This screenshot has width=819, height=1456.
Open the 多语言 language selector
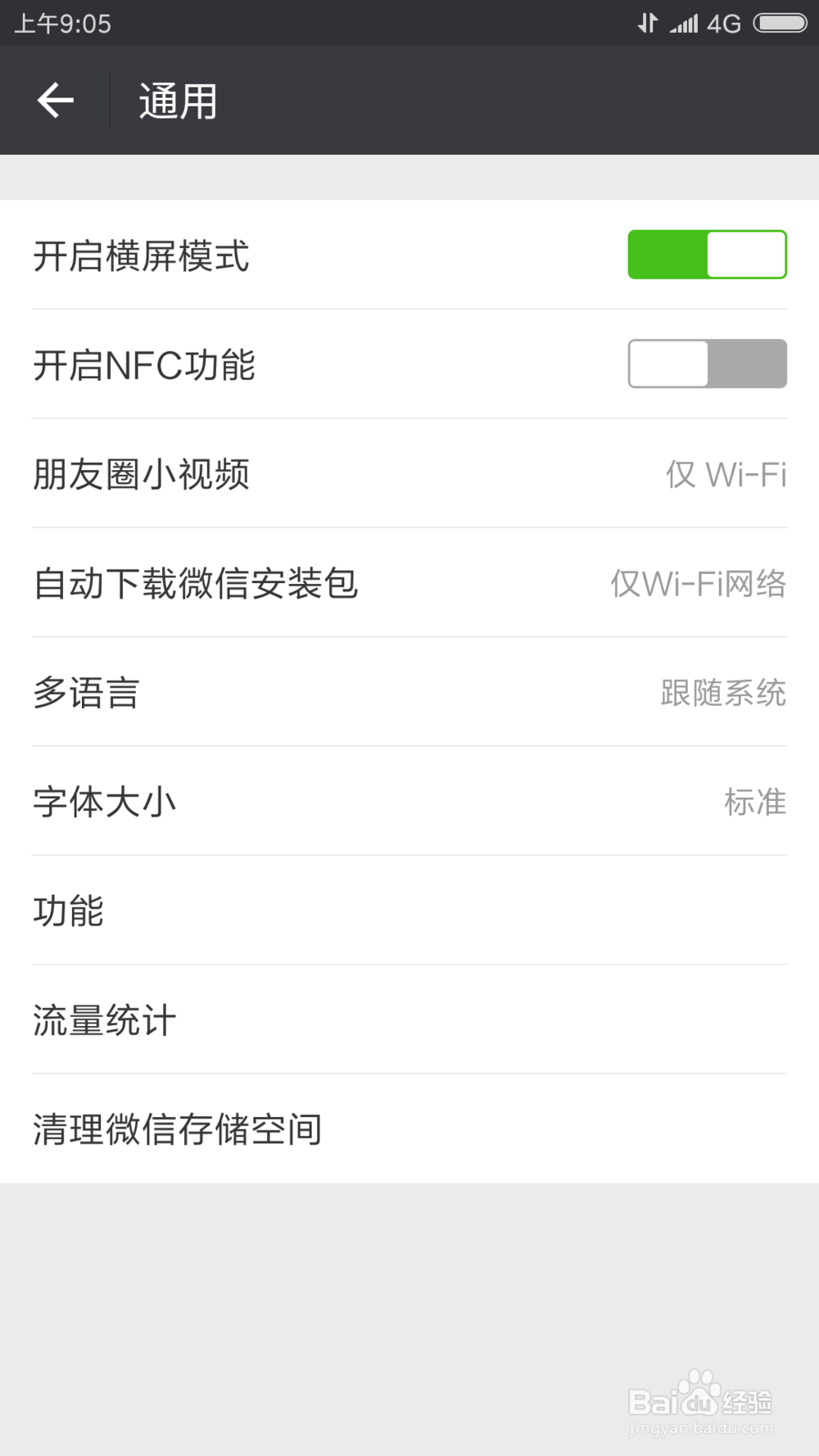409,693
